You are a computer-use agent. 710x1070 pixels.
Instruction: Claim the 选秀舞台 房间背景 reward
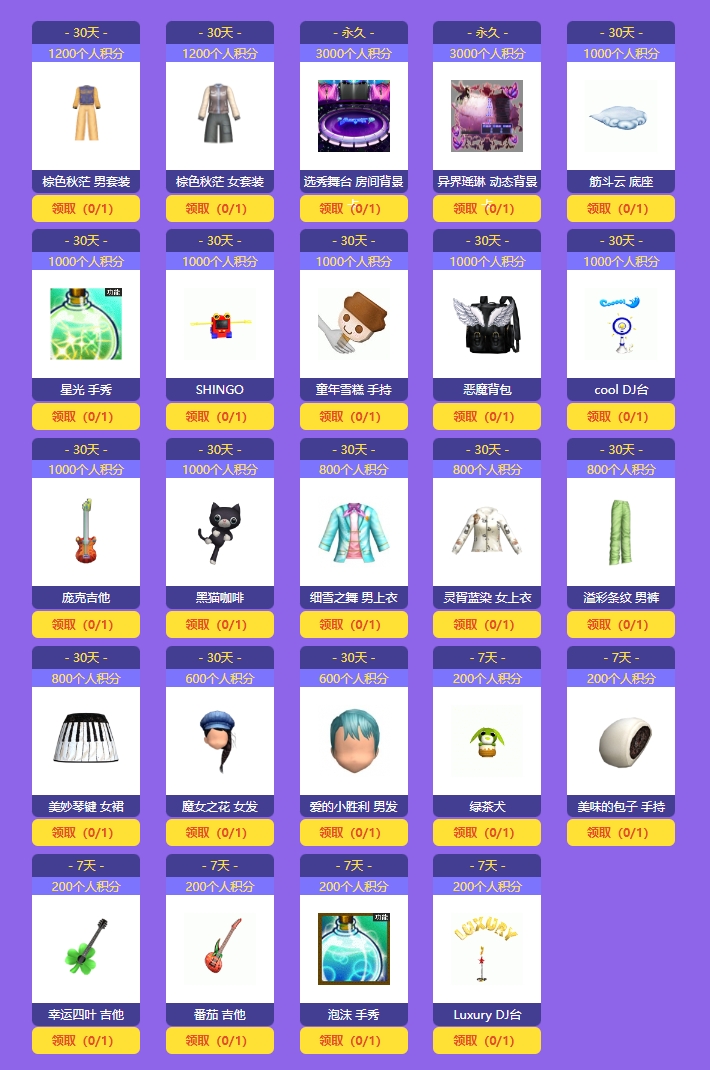[x=354, y=209]
